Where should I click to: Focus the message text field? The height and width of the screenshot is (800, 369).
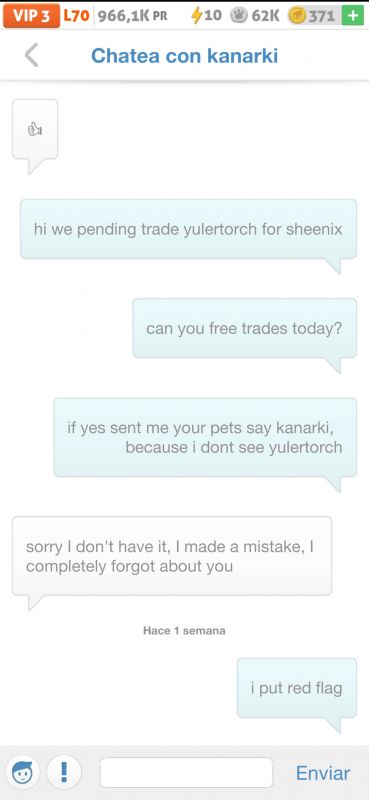click(186, 772)
